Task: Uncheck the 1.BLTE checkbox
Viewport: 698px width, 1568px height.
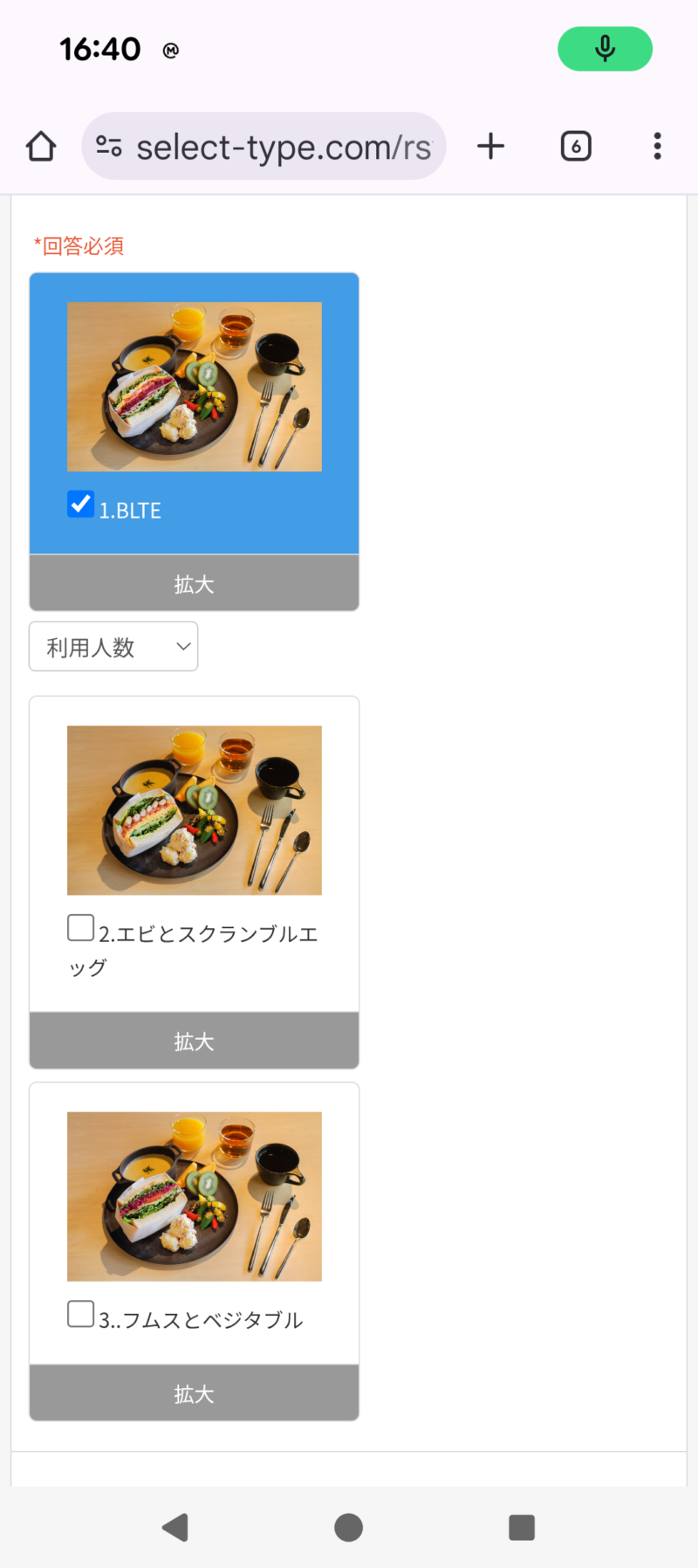Action: pos(81,504)
